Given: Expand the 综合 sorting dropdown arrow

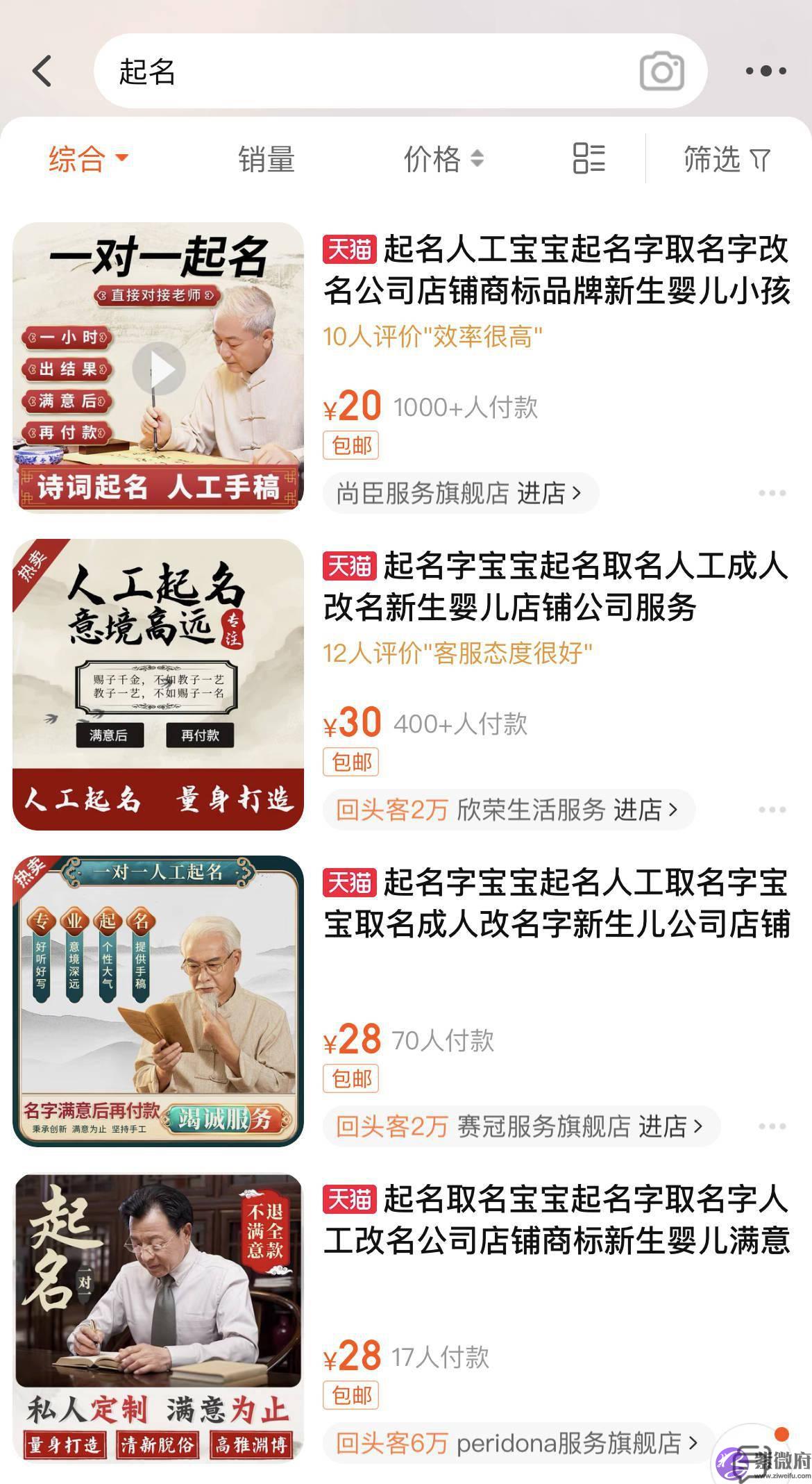Looking at the screenshot, I should click(120, 160).
